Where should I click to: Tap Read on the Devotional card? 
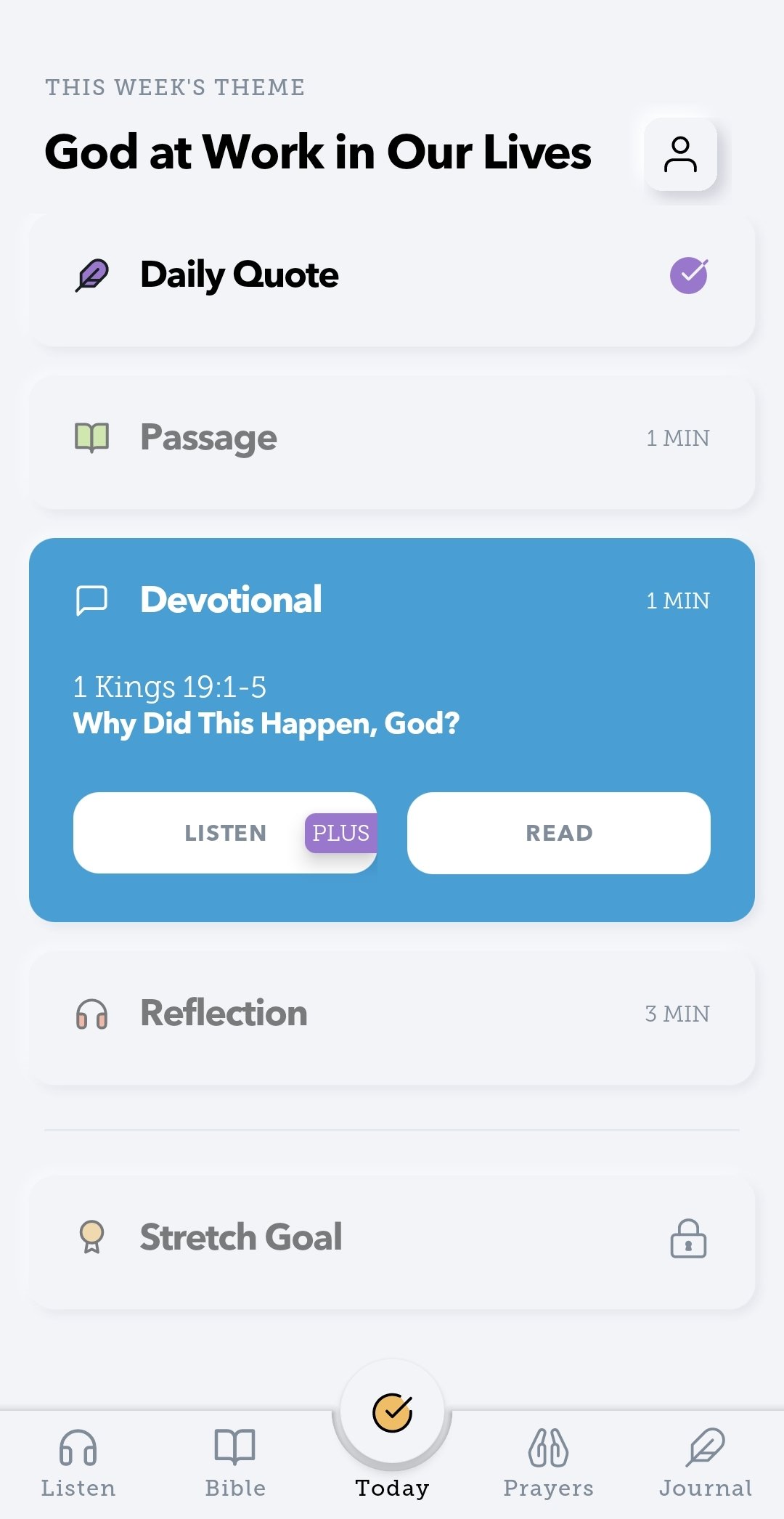[558, 833]
